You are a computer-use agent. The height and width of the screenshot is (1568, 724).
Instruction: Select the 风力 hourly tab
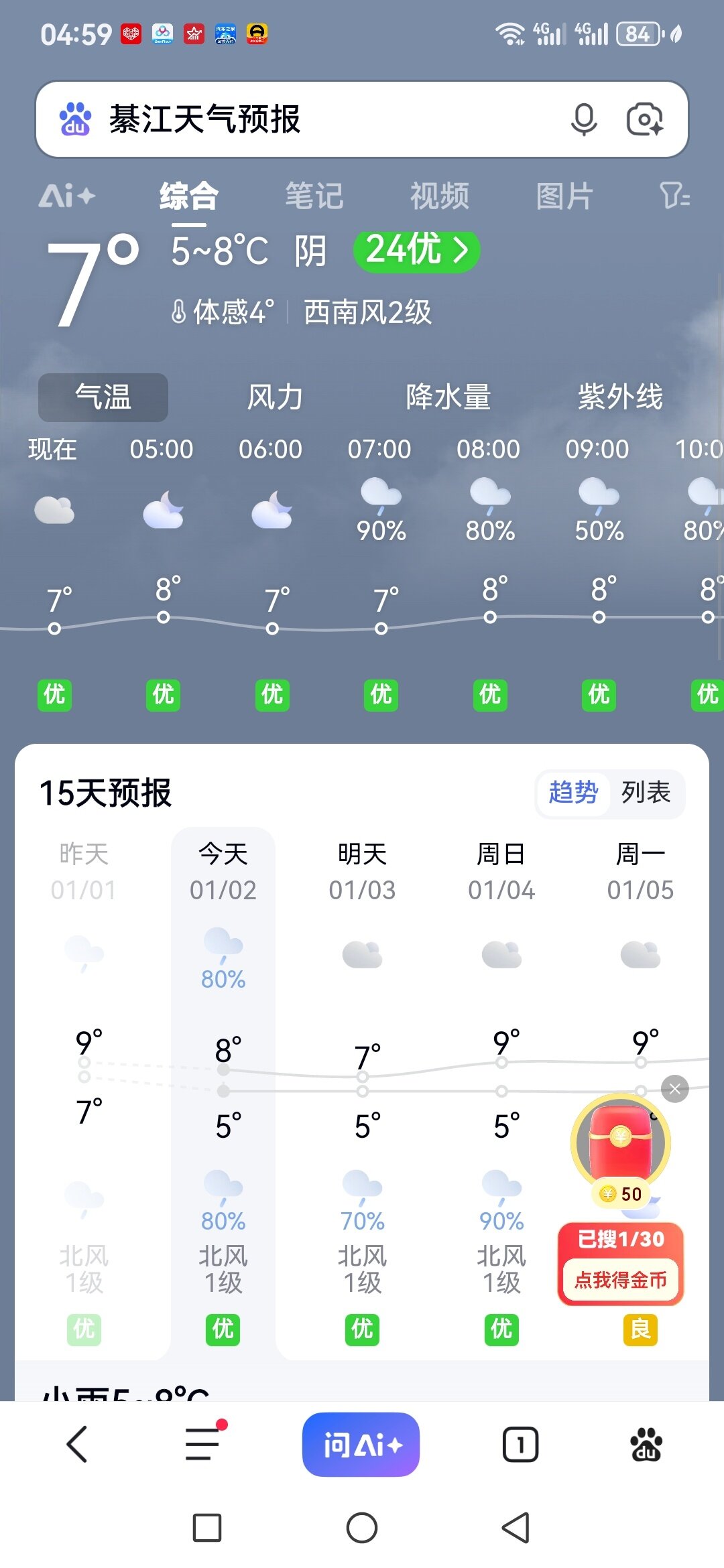(x=275, y=397)
